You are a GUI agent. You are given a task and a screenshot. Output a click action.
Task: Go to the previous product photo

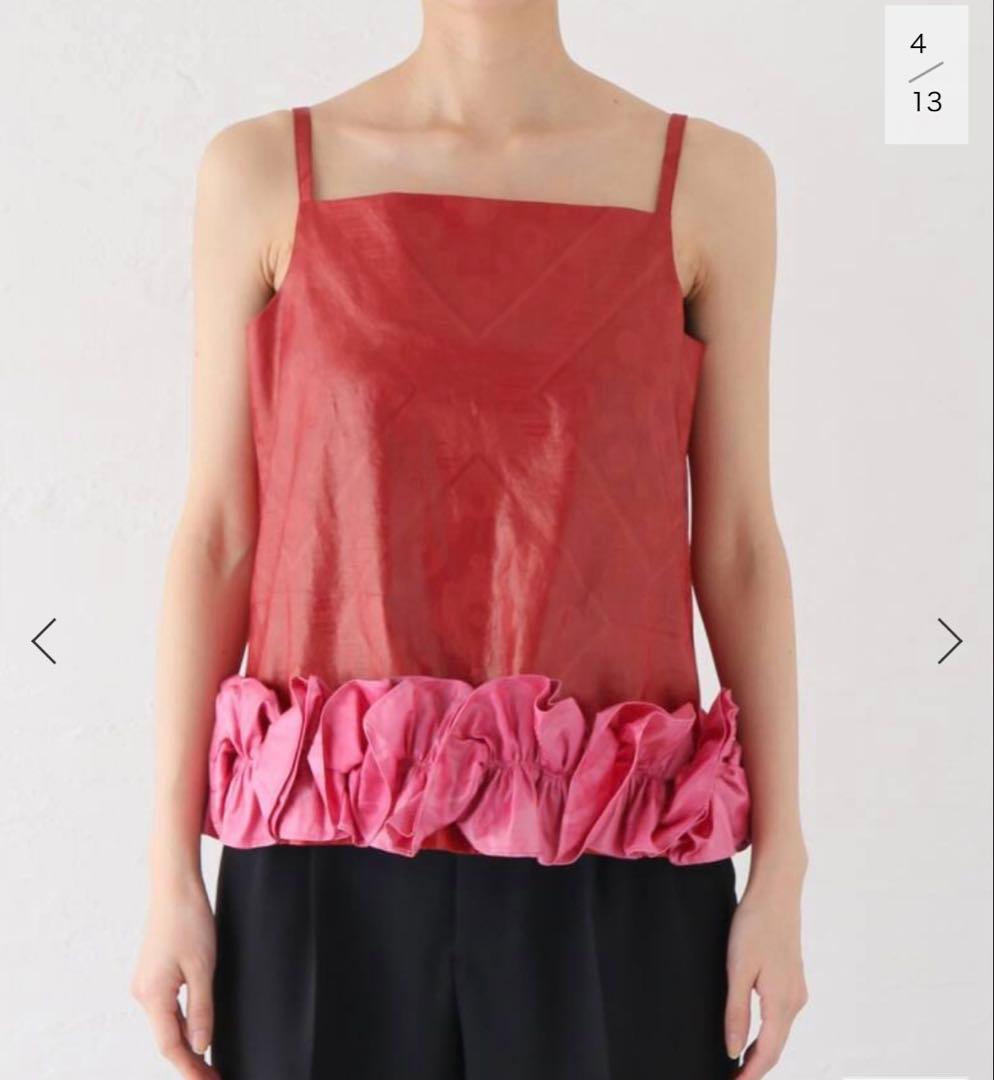click(x=44, y=641)
